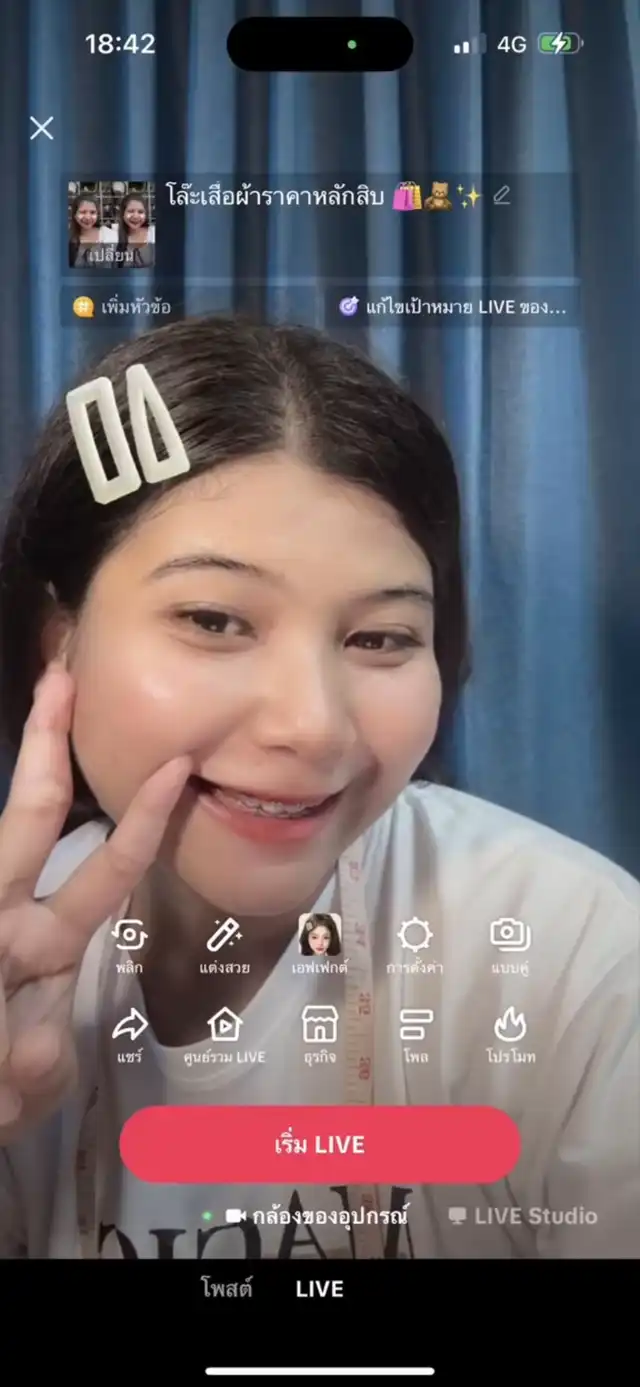Open the โปรโมท promote option
This screenshot has height=1387, width=640.
(510, 1035)
